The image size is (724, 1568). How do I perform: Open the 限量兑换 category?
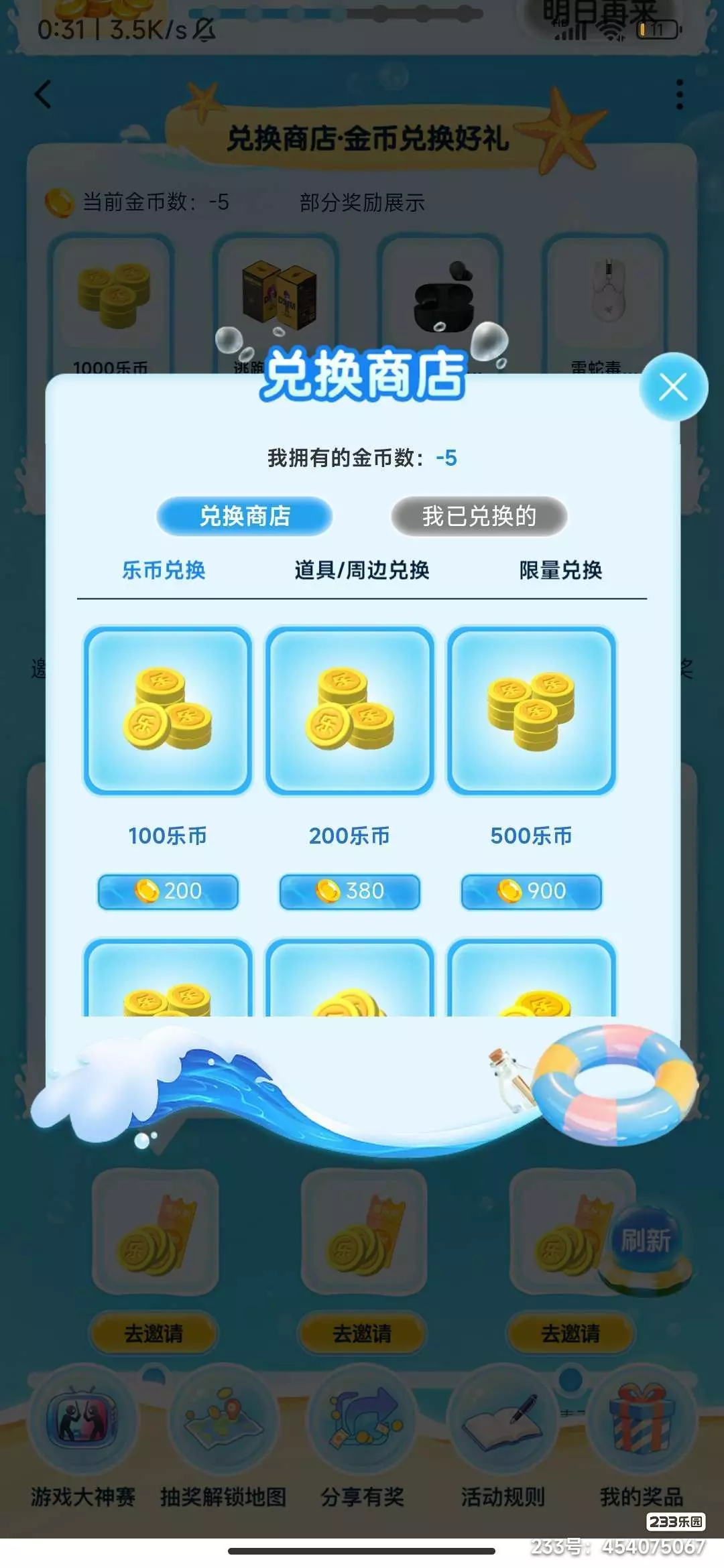coord(560,570)
